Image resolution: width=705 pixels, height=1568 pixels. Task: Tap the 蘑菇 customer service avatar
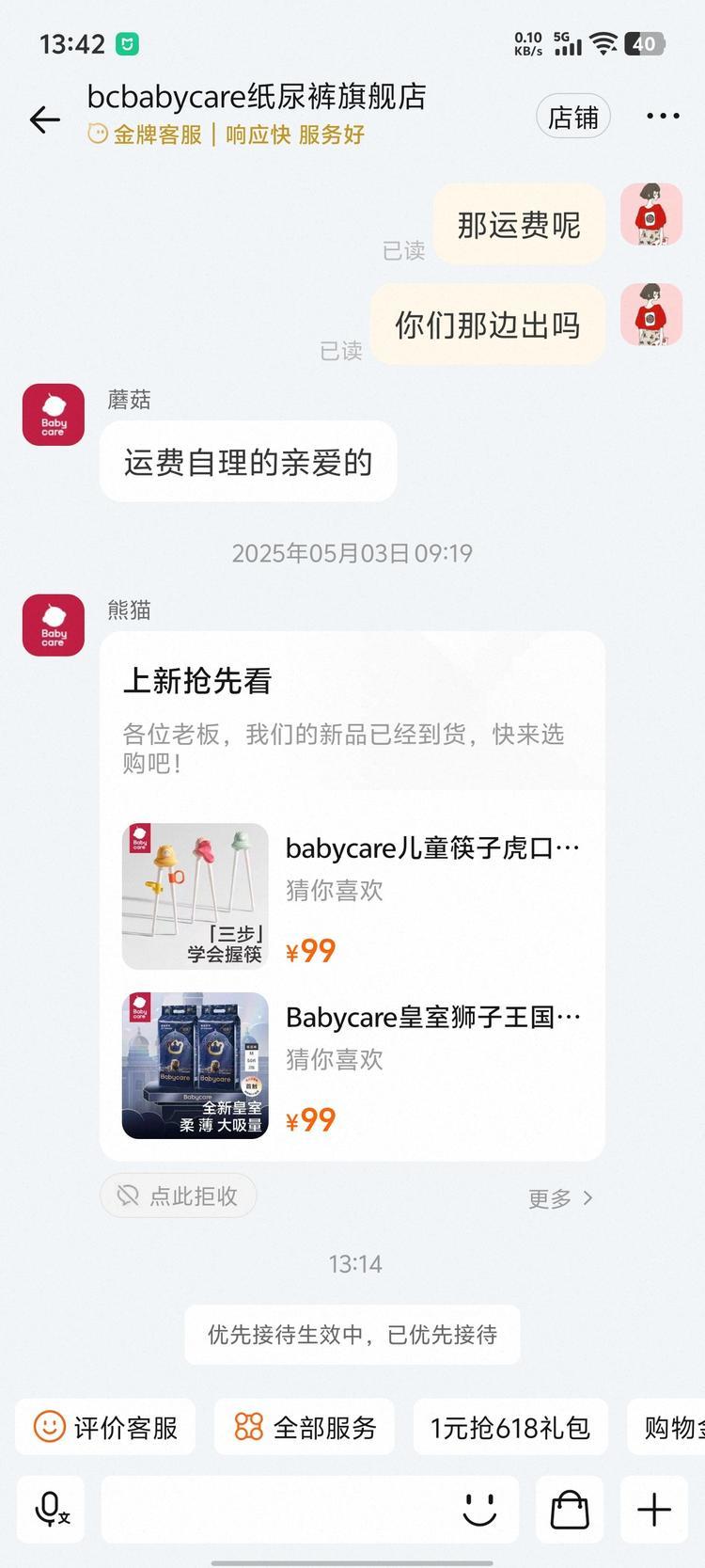(x=54, y=415)
